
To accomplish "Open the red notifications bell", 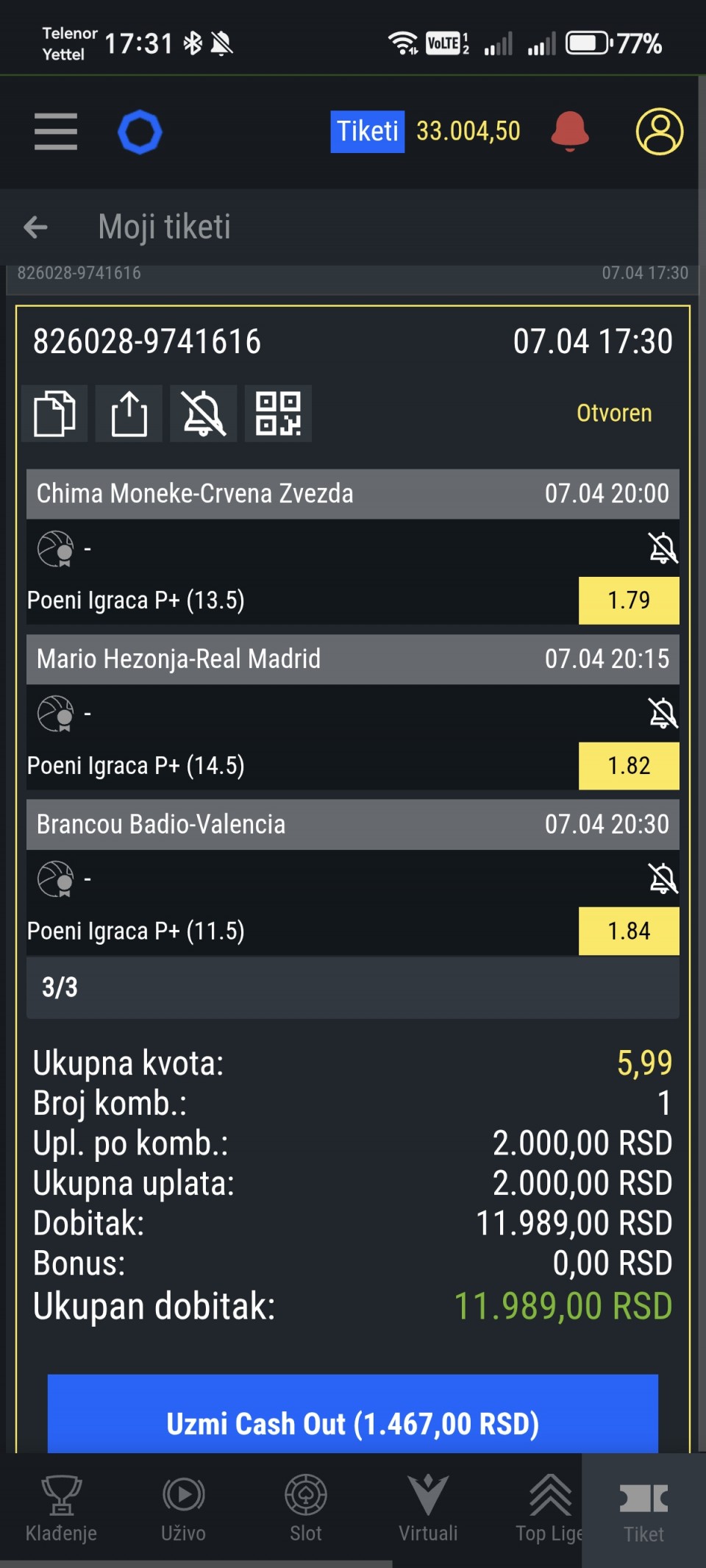I will point(570,132).
